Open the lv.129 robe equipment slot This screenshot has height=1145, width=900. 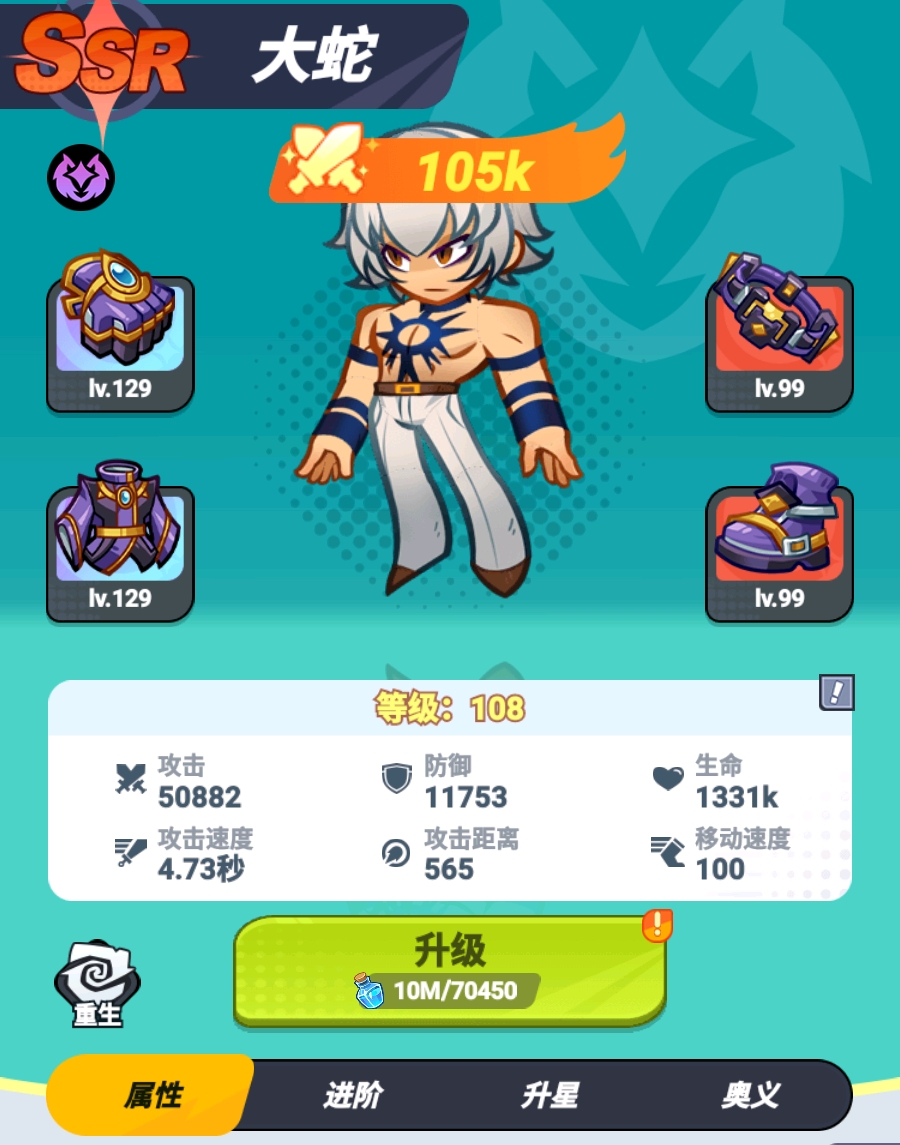(x=119, y=540)
